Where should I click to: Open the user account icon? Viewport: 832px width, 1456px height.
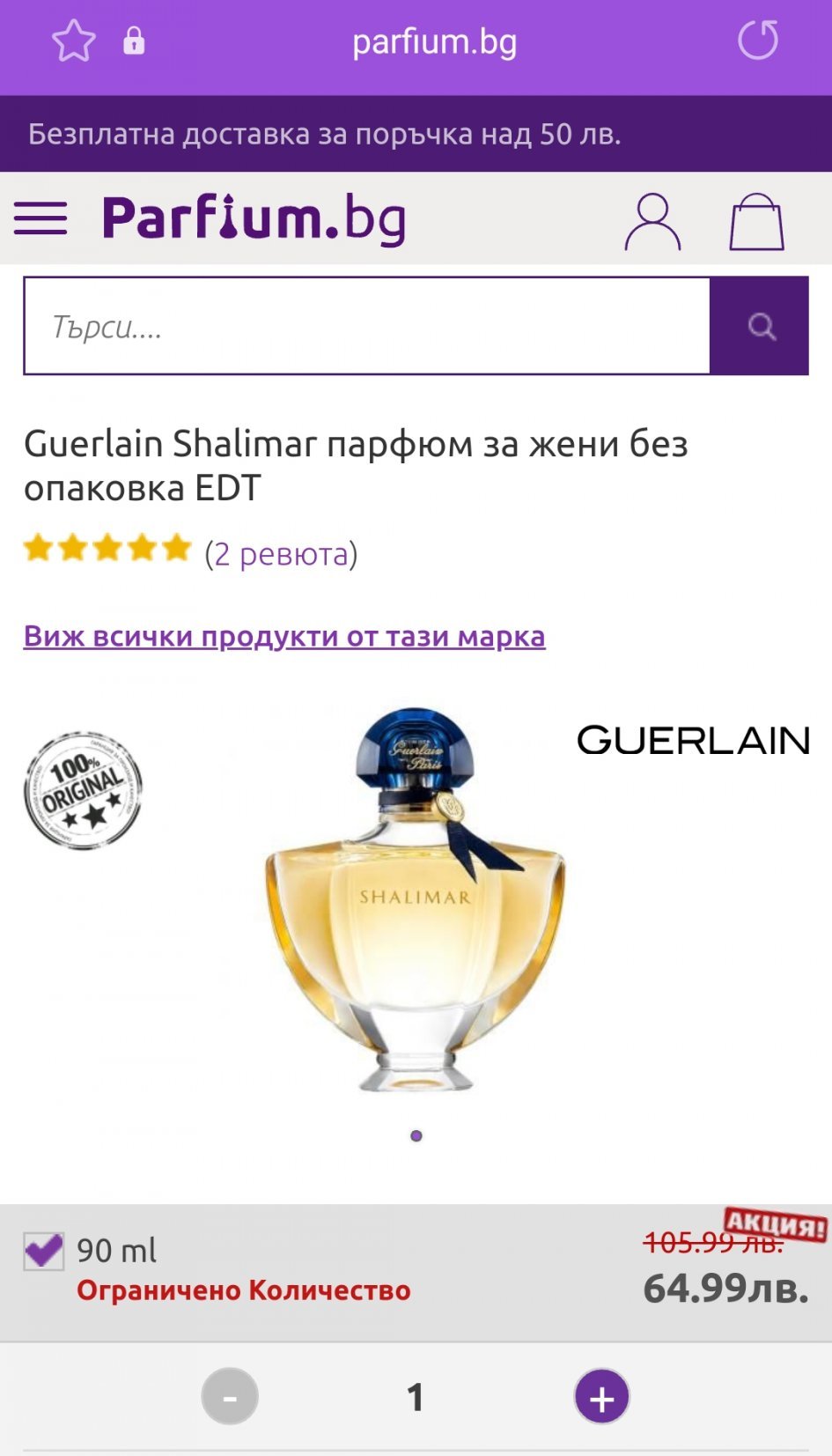pyautogui.click(x=652, y=222)
